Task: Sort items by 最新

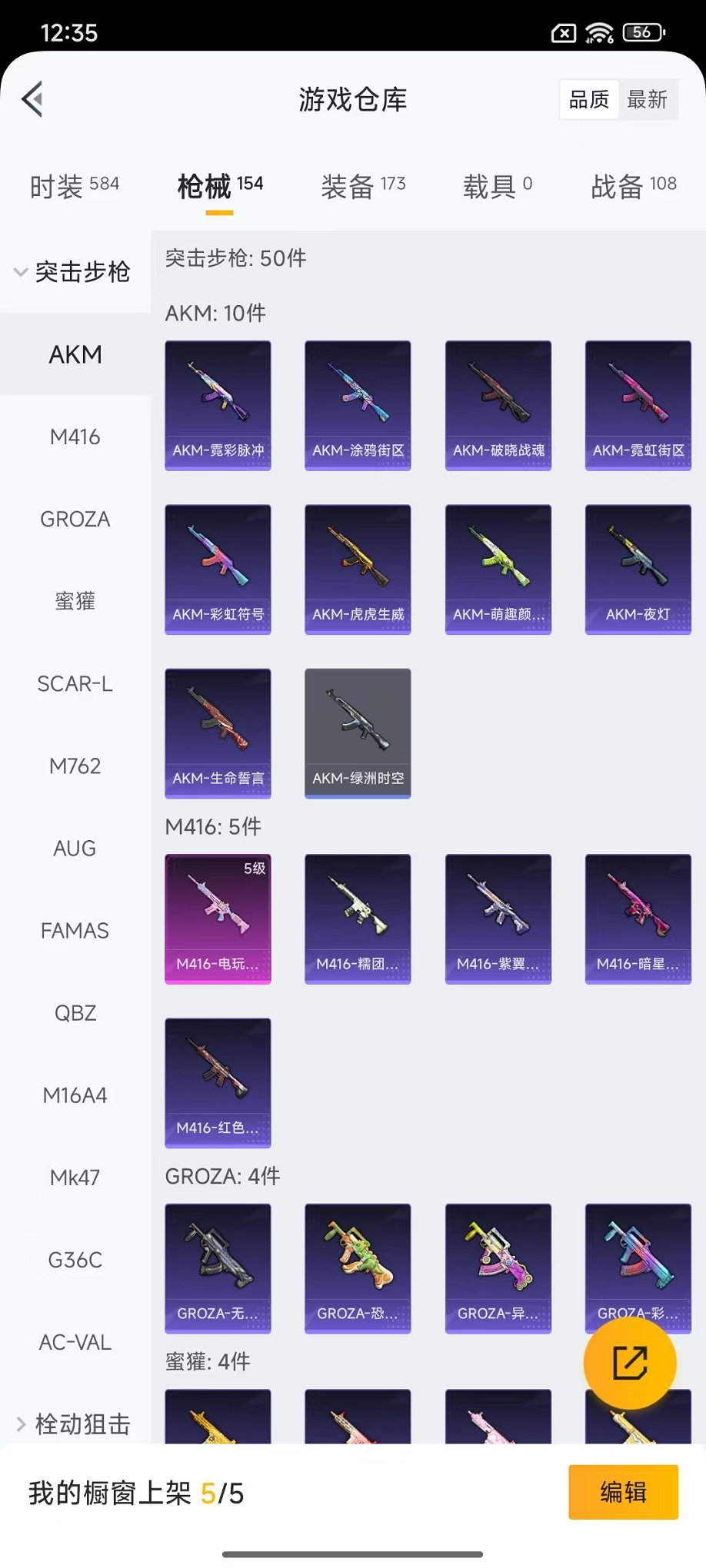Action: point(647,99)
